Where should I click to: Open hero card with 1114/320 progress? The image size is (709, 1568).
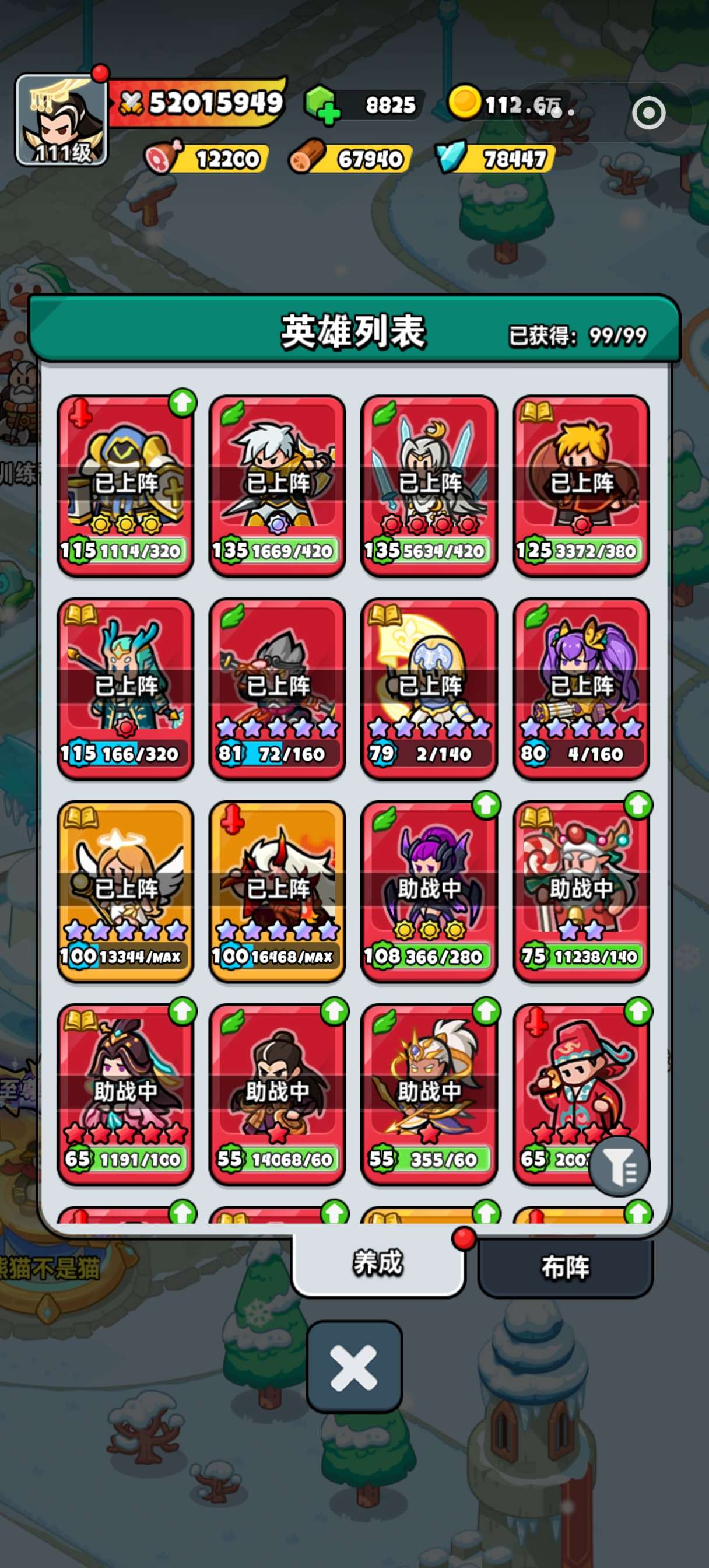coord(125,485)
